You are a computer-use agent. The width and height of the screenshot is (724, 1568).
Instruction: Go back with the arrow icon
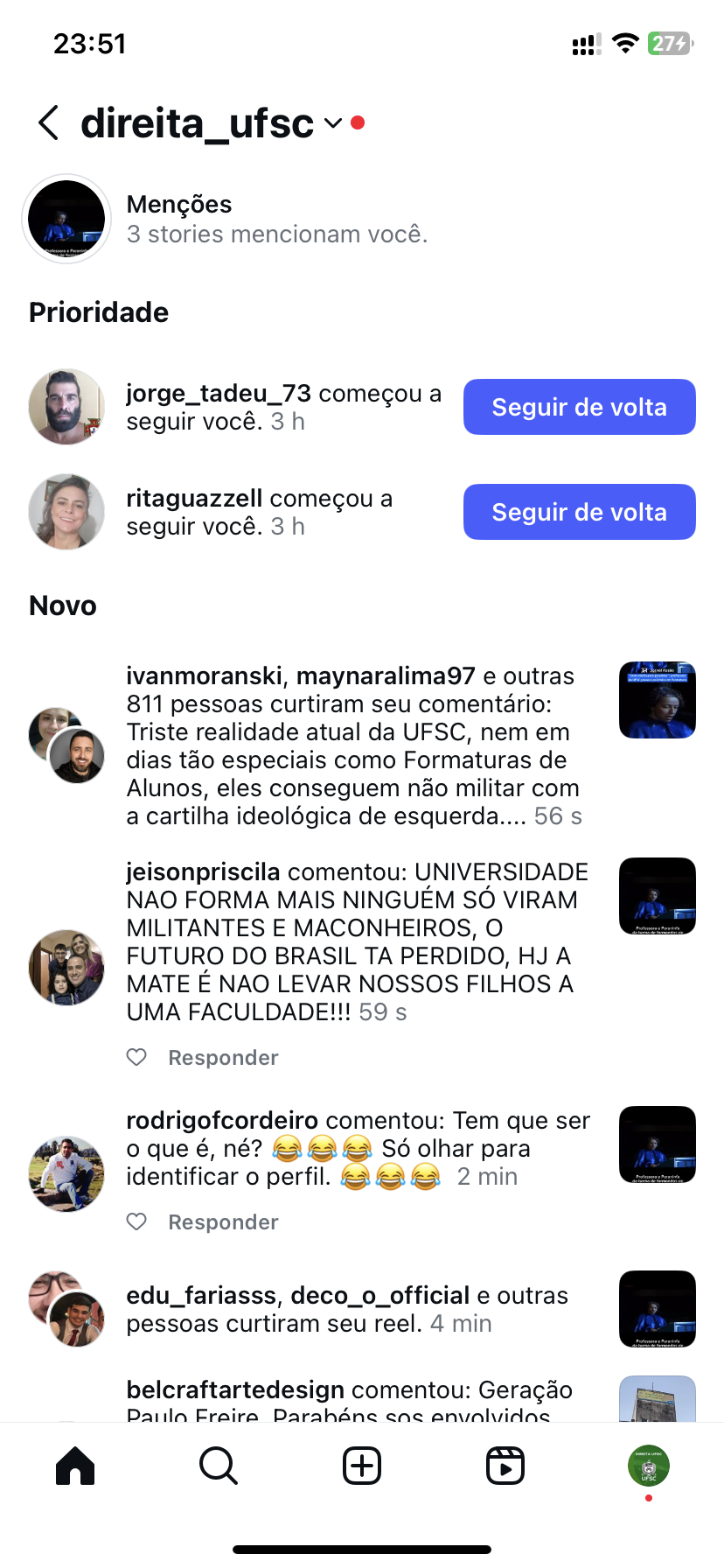[x=49, y=123]
